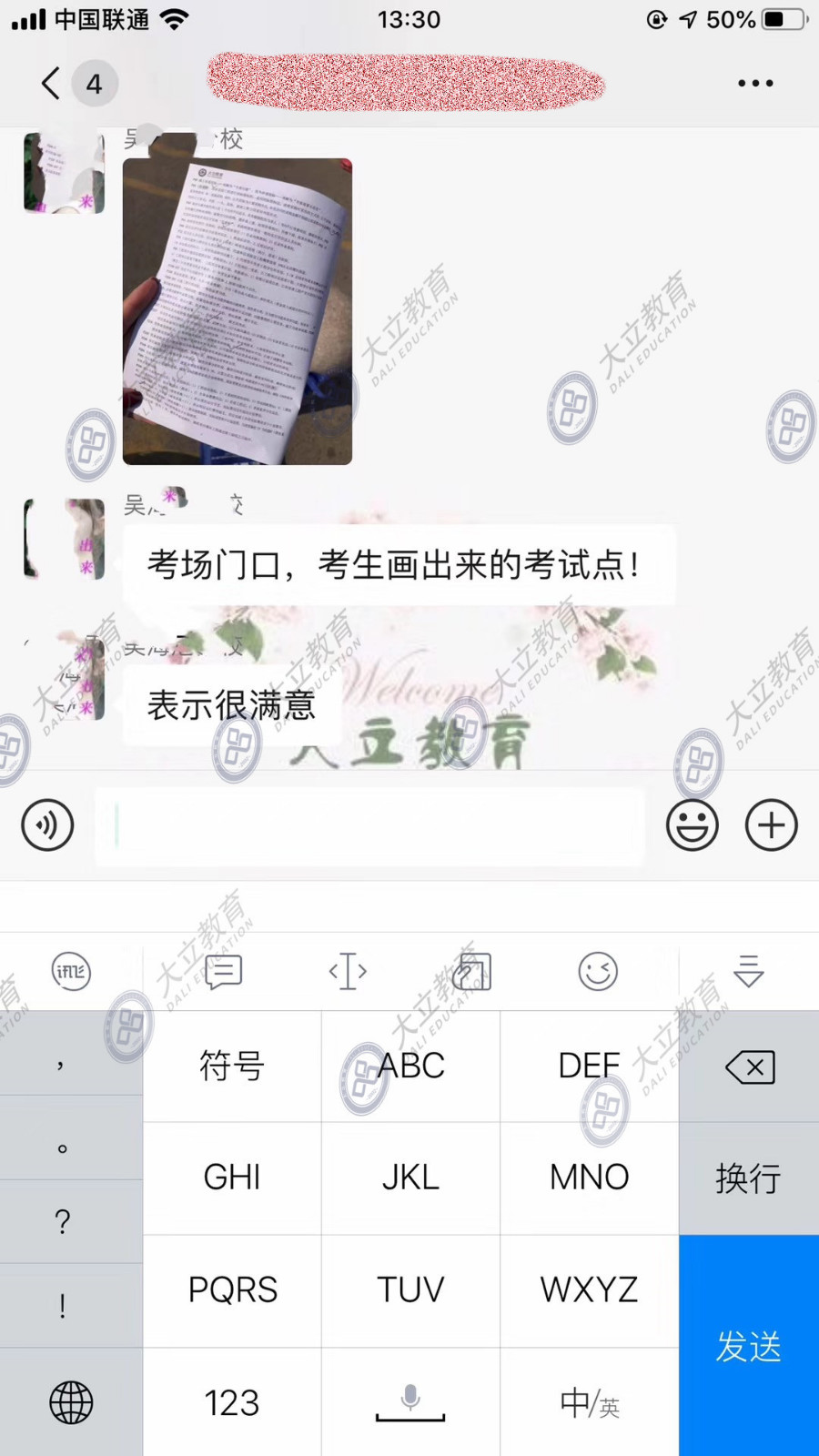Hide the keyboard with collapse icon
819x1456 pixels.
(748, 971)
